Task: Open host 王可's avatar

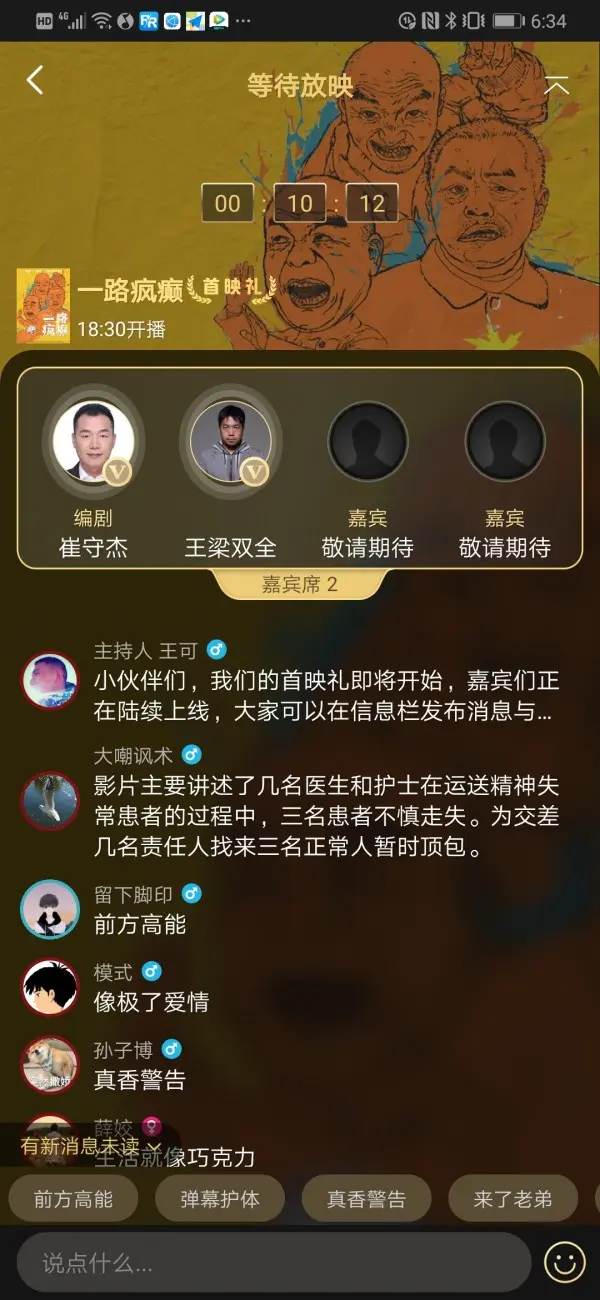Action: (x=49, y=682)
